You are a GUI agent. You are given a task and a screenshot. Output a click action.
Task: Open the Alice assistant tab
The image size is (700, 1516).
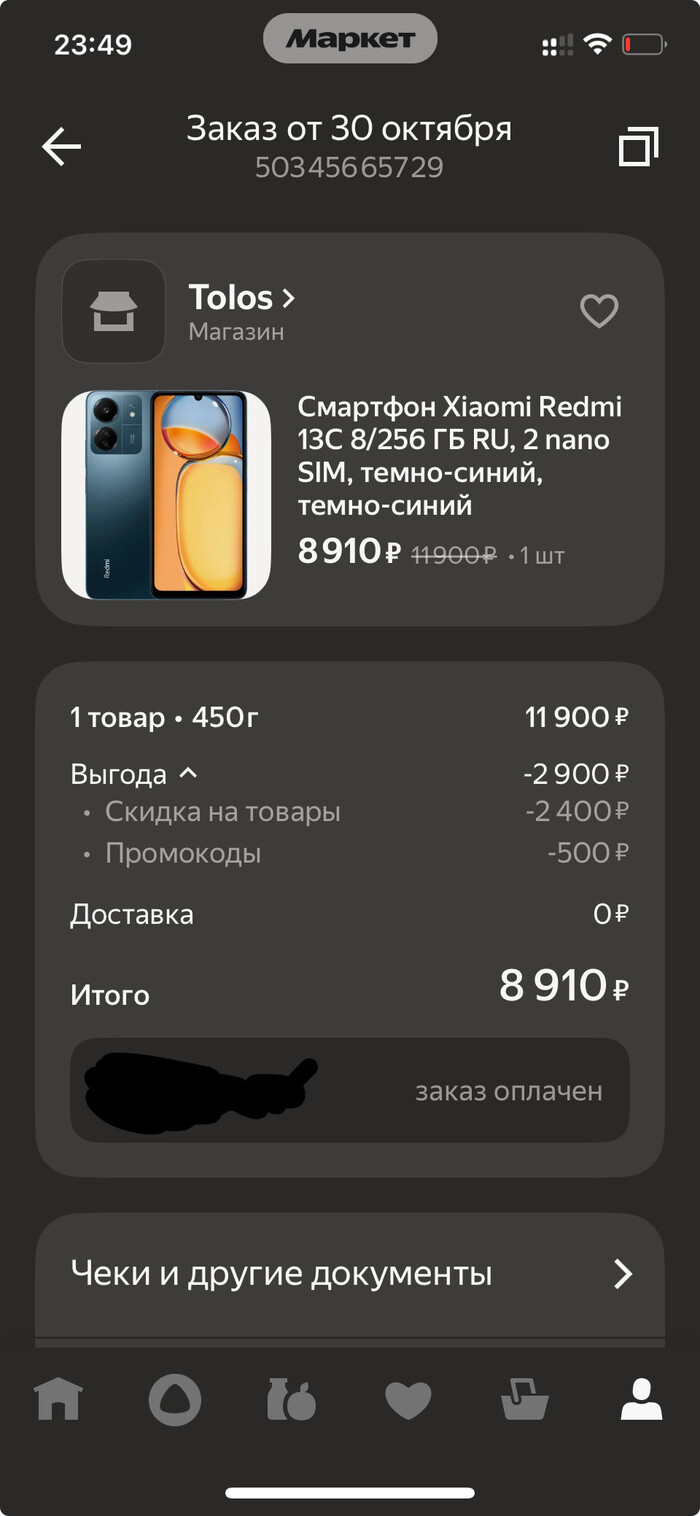(175, 1399)
